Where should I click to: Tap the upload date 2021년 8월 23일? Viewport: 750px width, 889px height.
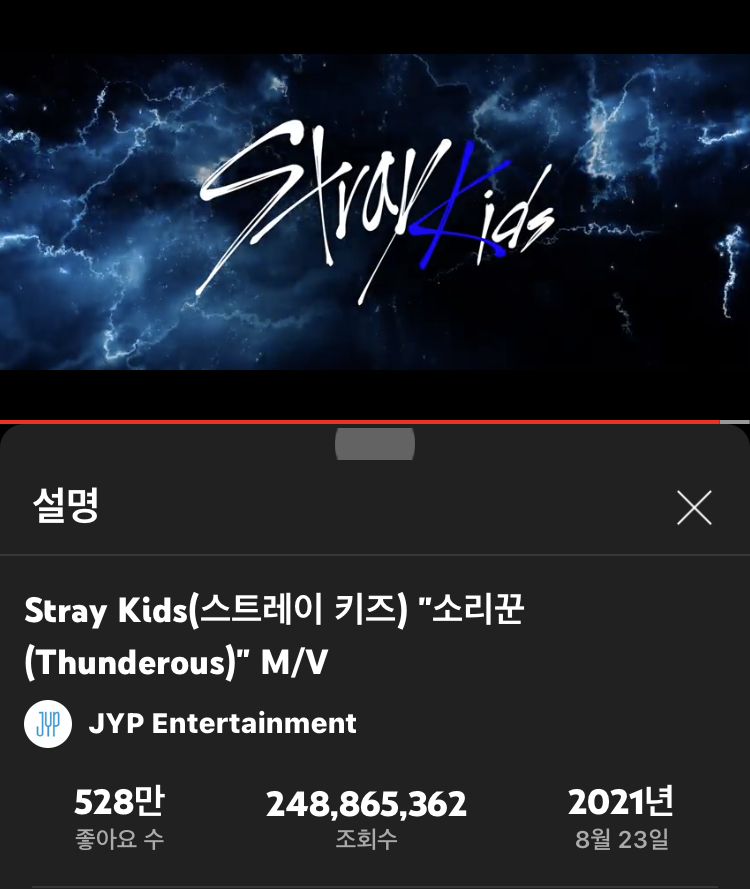(x=620, y=820)
